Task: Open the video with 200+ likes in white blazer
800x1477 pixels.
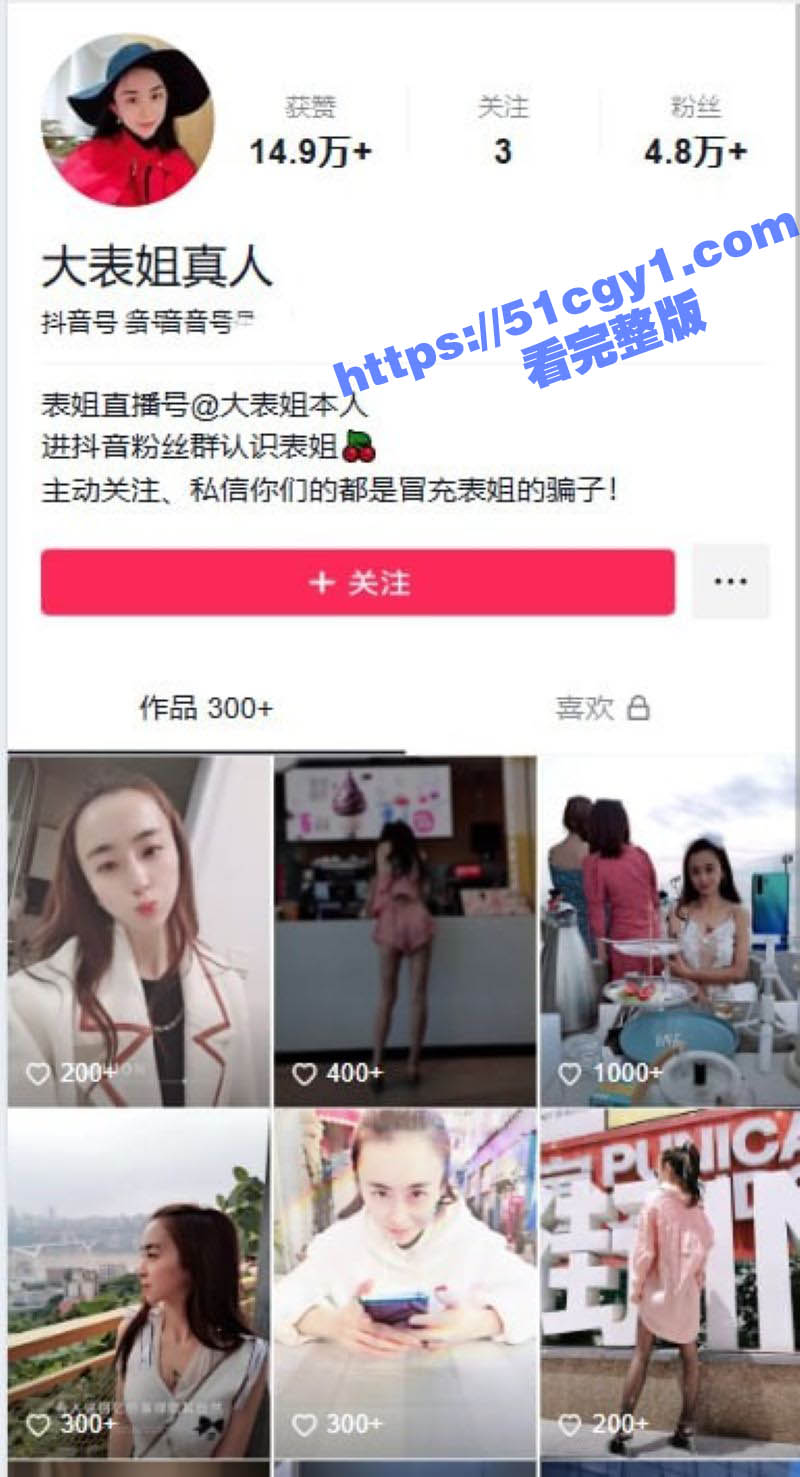Action: pos(139,930)
